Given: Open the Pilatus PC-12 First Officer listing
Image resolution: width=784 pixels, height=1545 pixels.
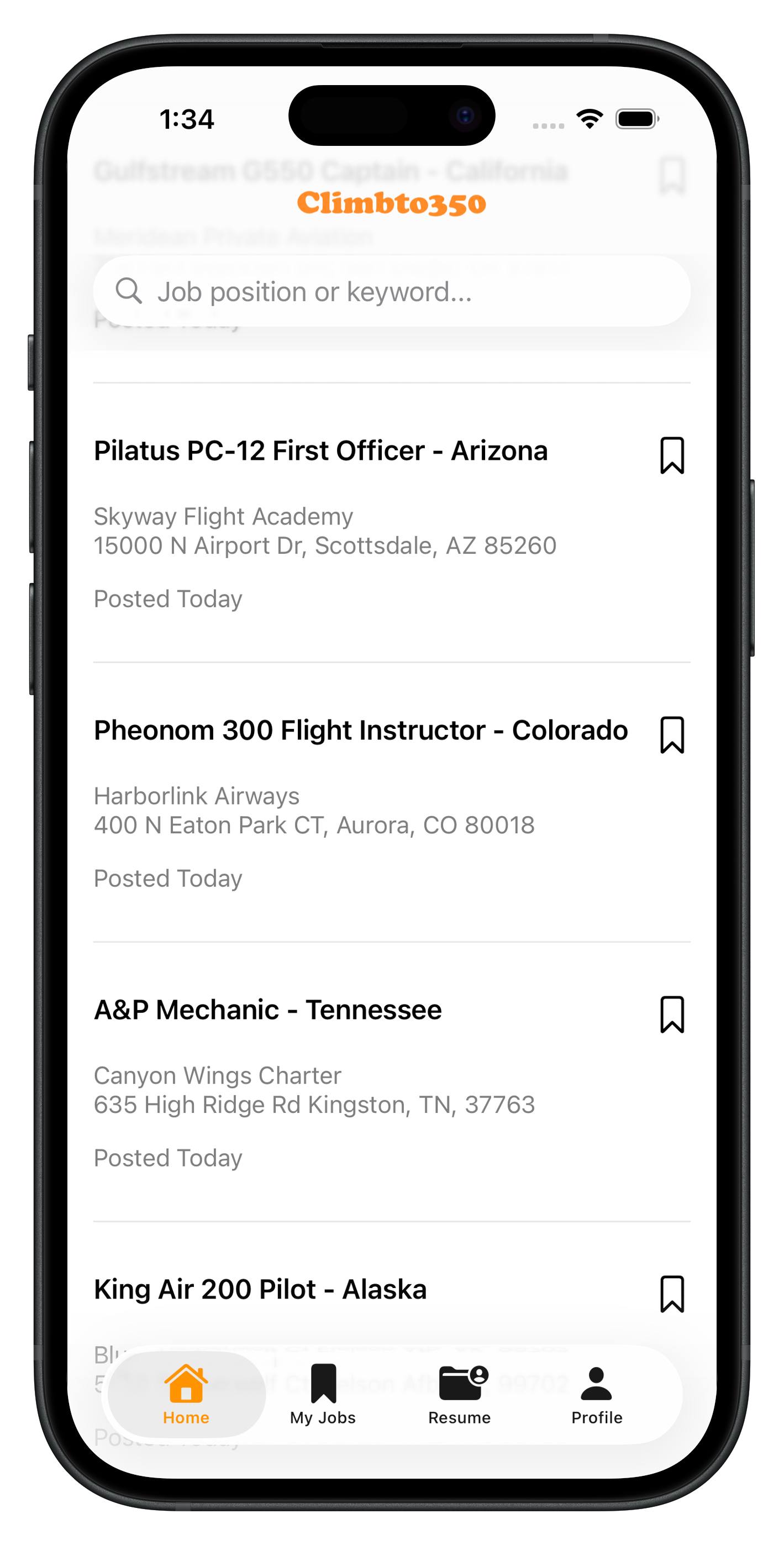Looking at the screenshot, I should (x=320, y=451).
